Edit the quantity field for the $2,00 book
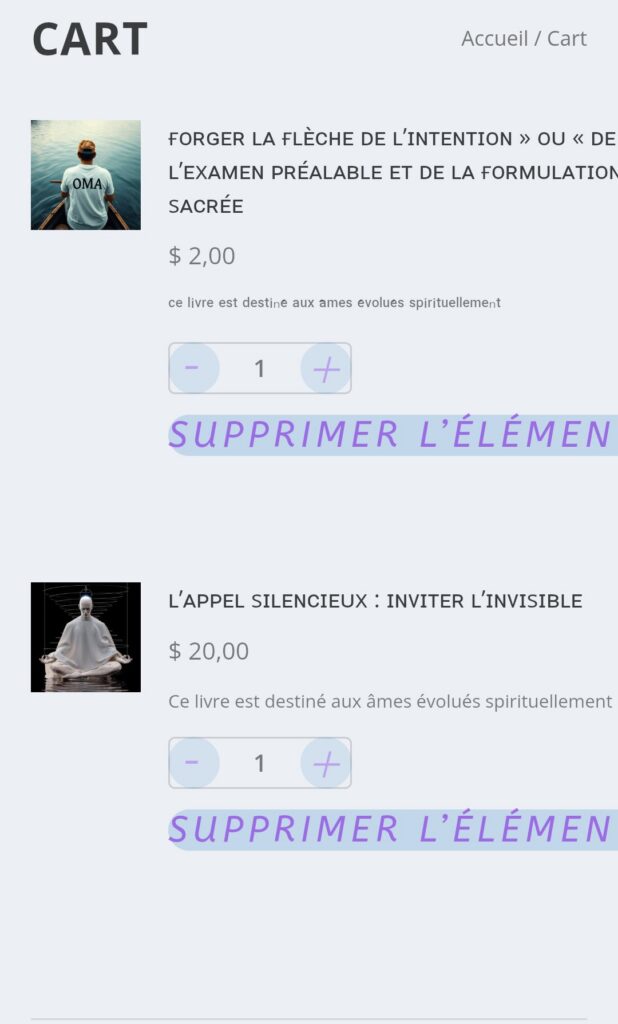Viewport: 618px width, 1024px height. tap(259, 368)
